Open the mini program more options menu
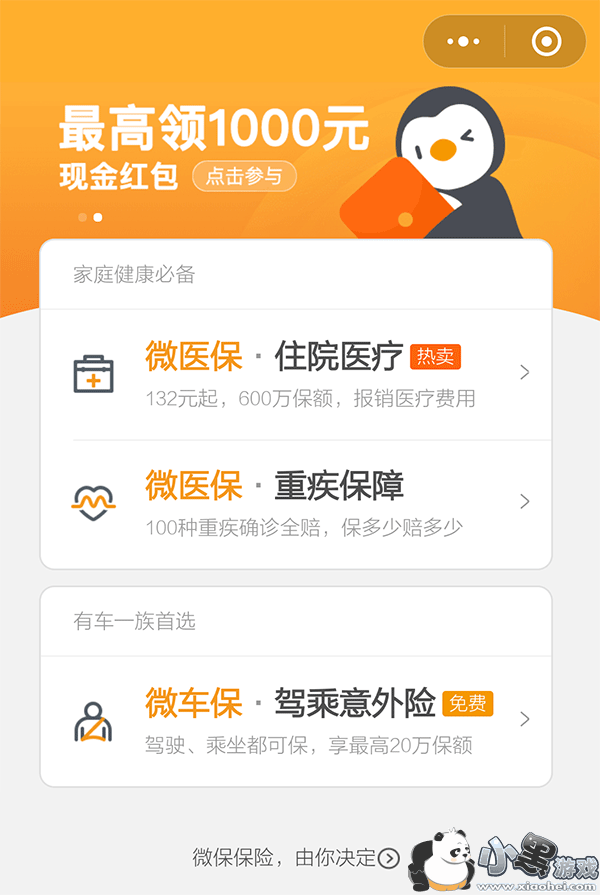This screenshot has height=895, width=600. tap(464, 42)
